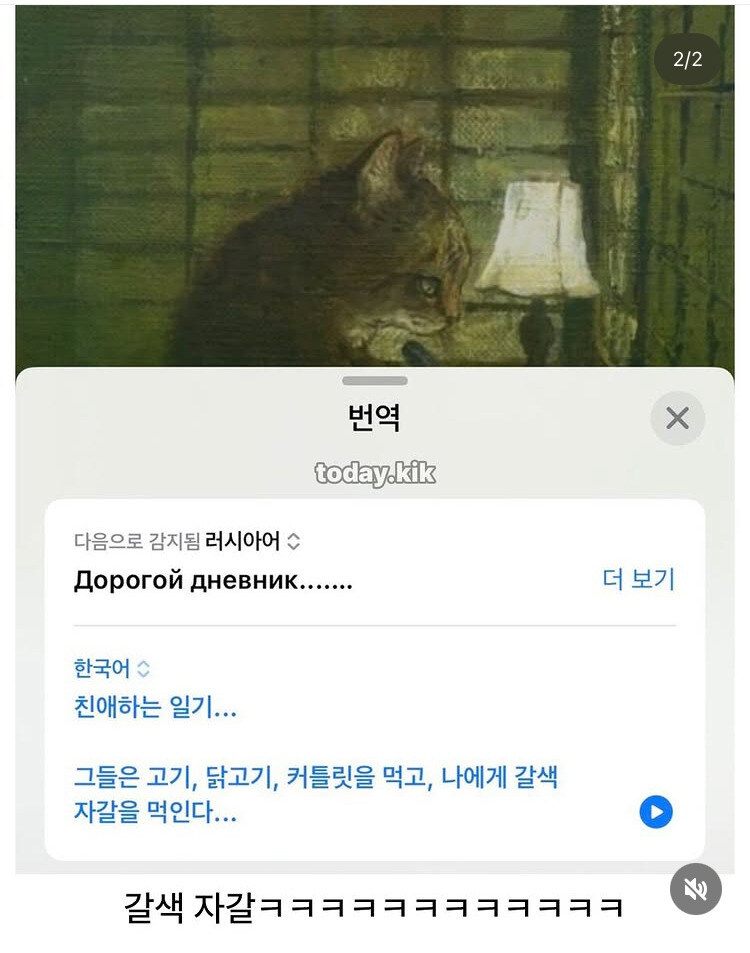Tap the grey drag handle to expand the sheet
This screenshot has width=750, height=953.
click(x=375, y=380)
